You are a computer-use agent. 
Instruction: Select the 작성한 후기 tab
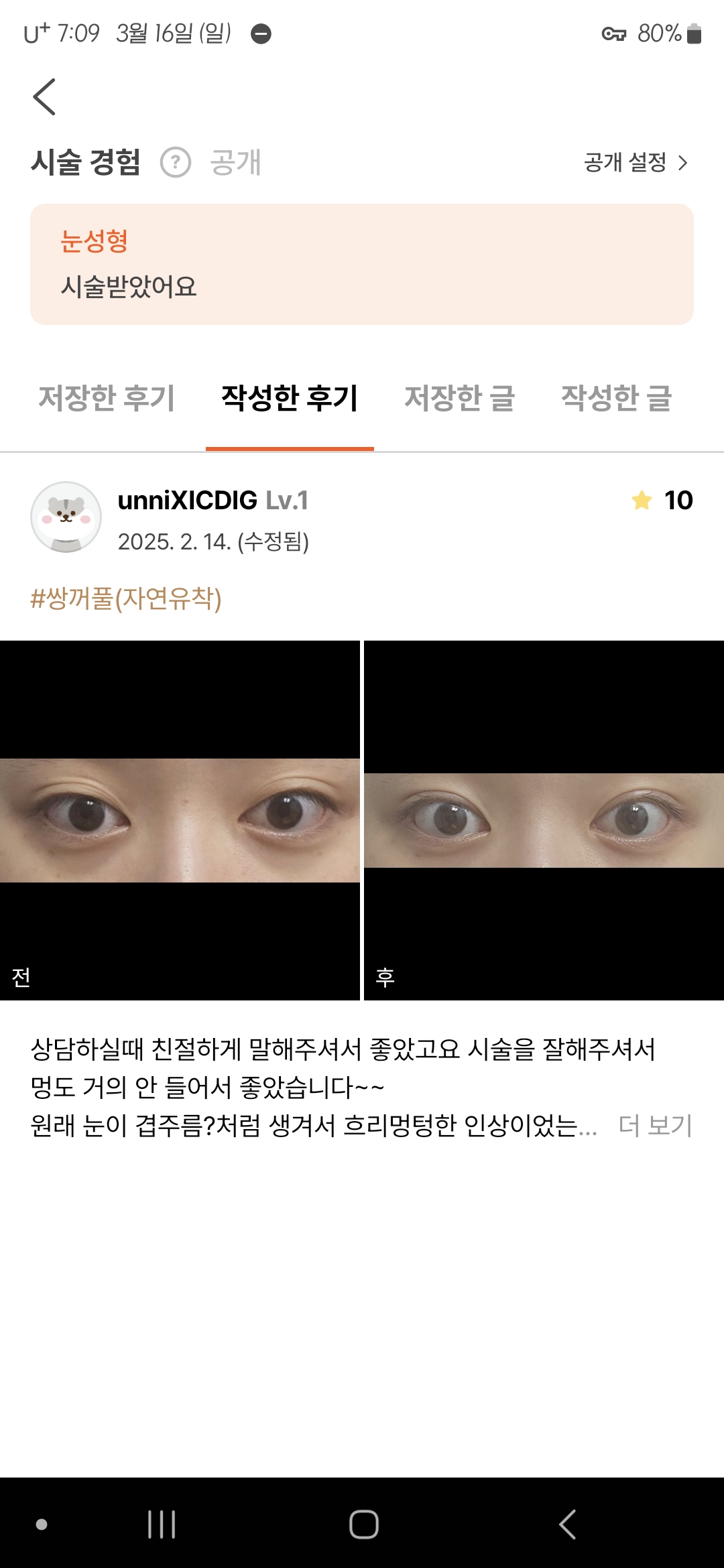pyautogui.click(x=290, y=398)
